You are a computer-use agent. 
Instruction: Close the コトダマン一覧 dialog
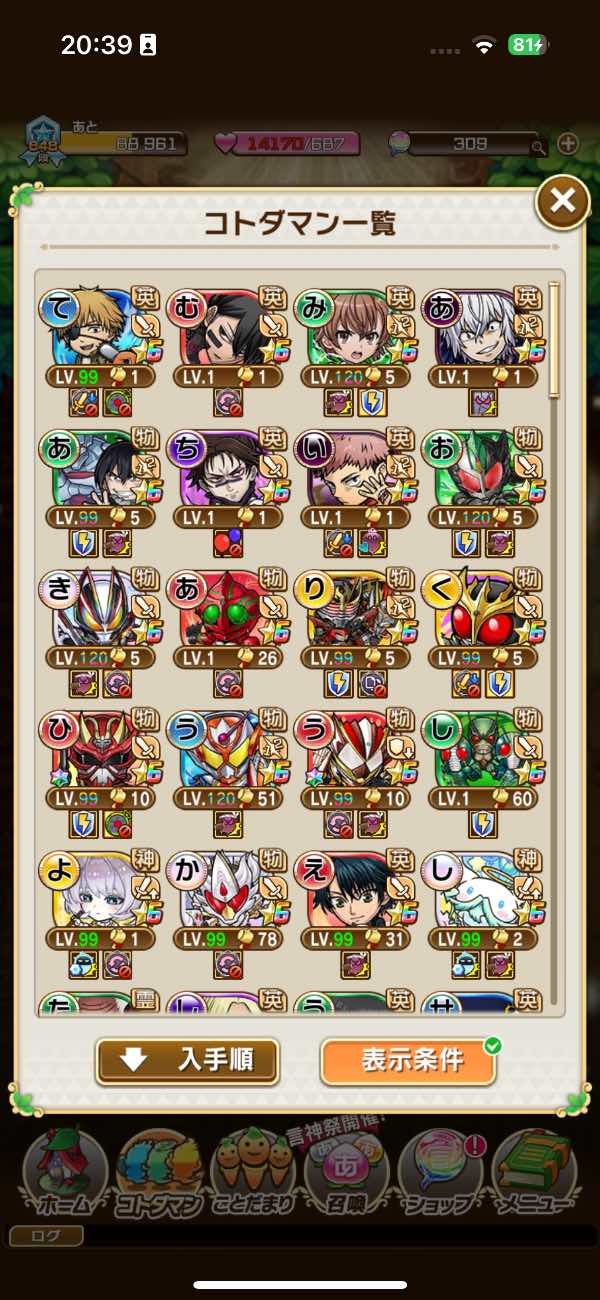coord(563,203)
